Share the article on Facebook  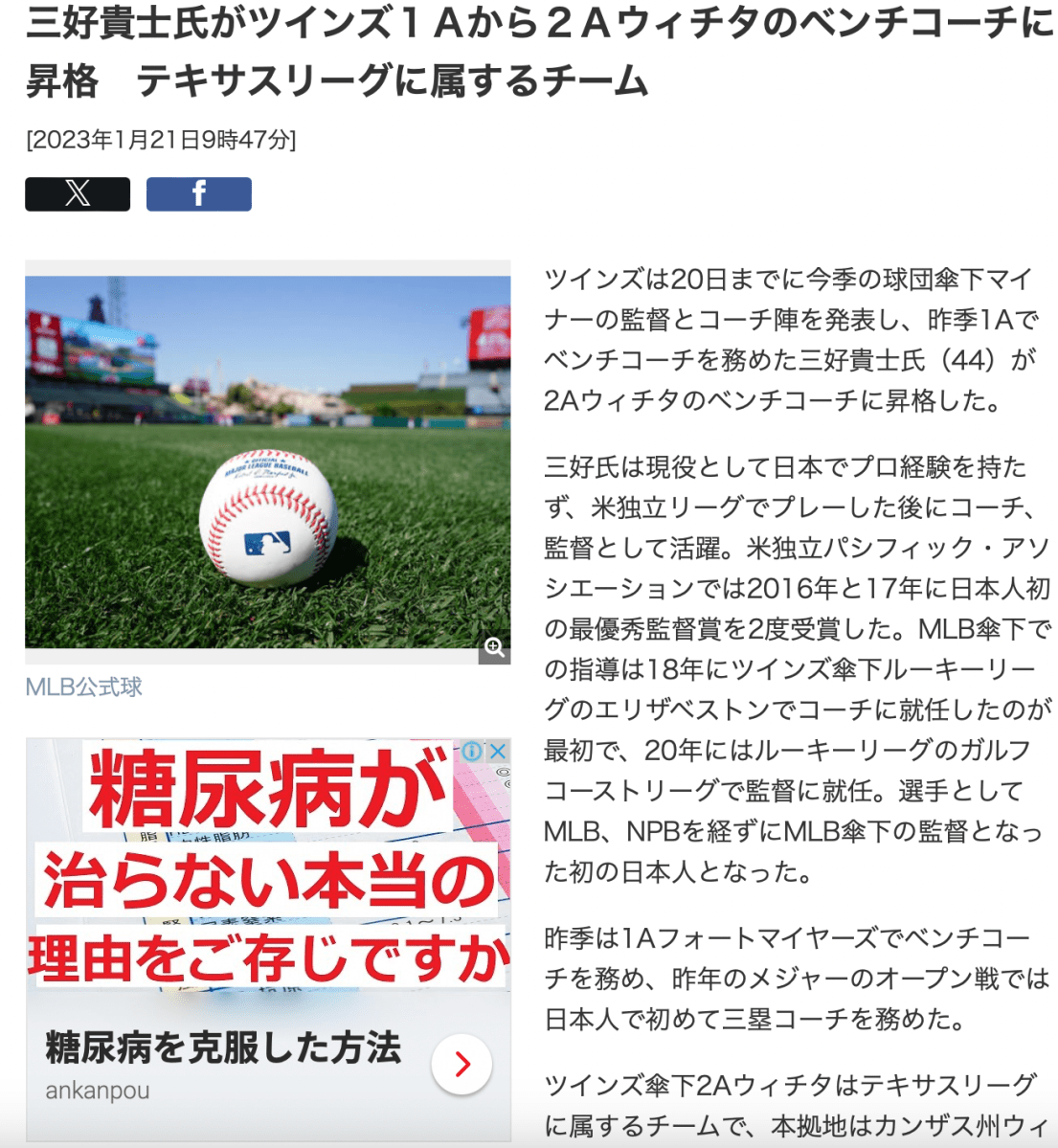point(198,194)
